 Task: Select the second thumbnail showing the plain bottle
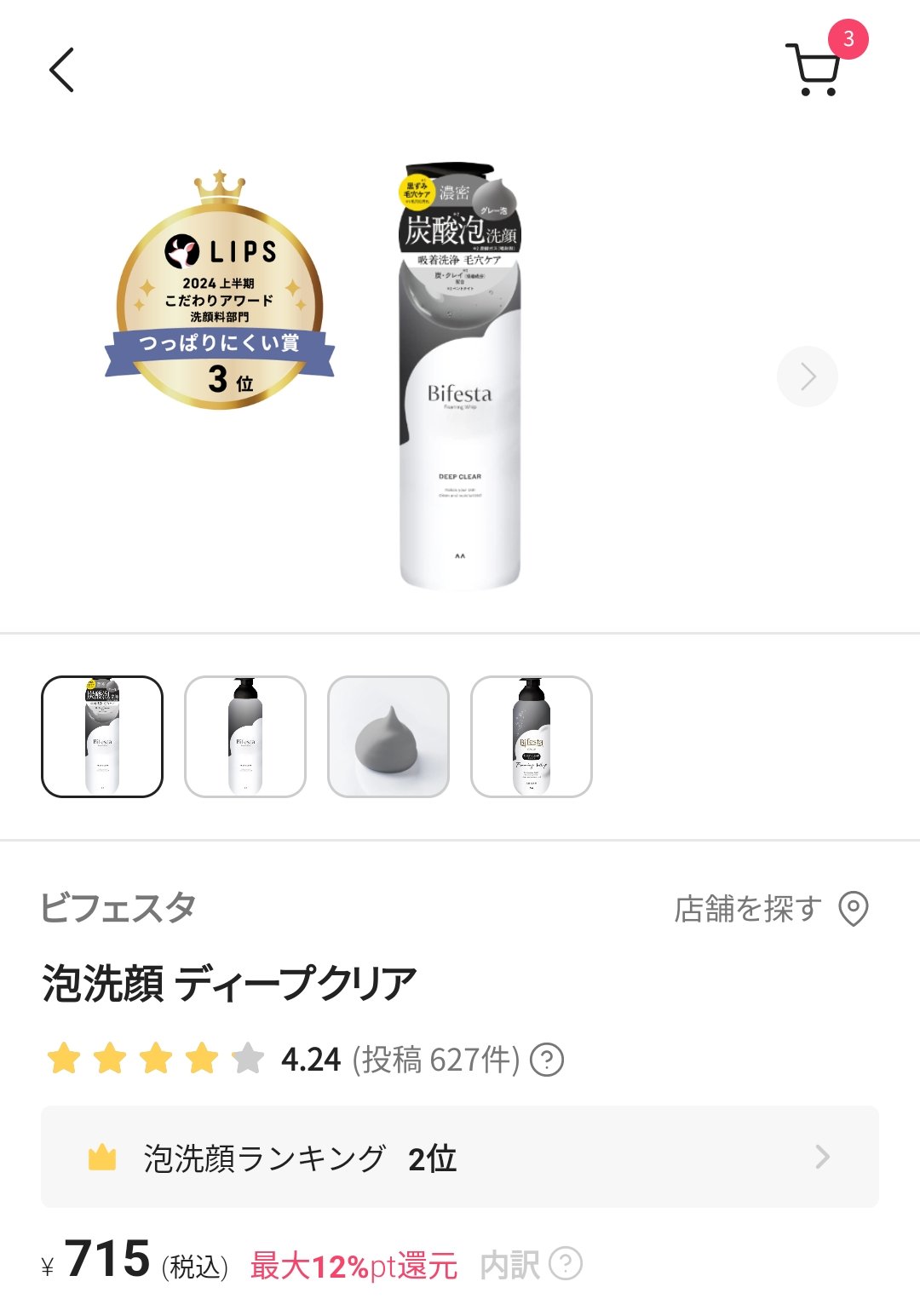point(245,737)
